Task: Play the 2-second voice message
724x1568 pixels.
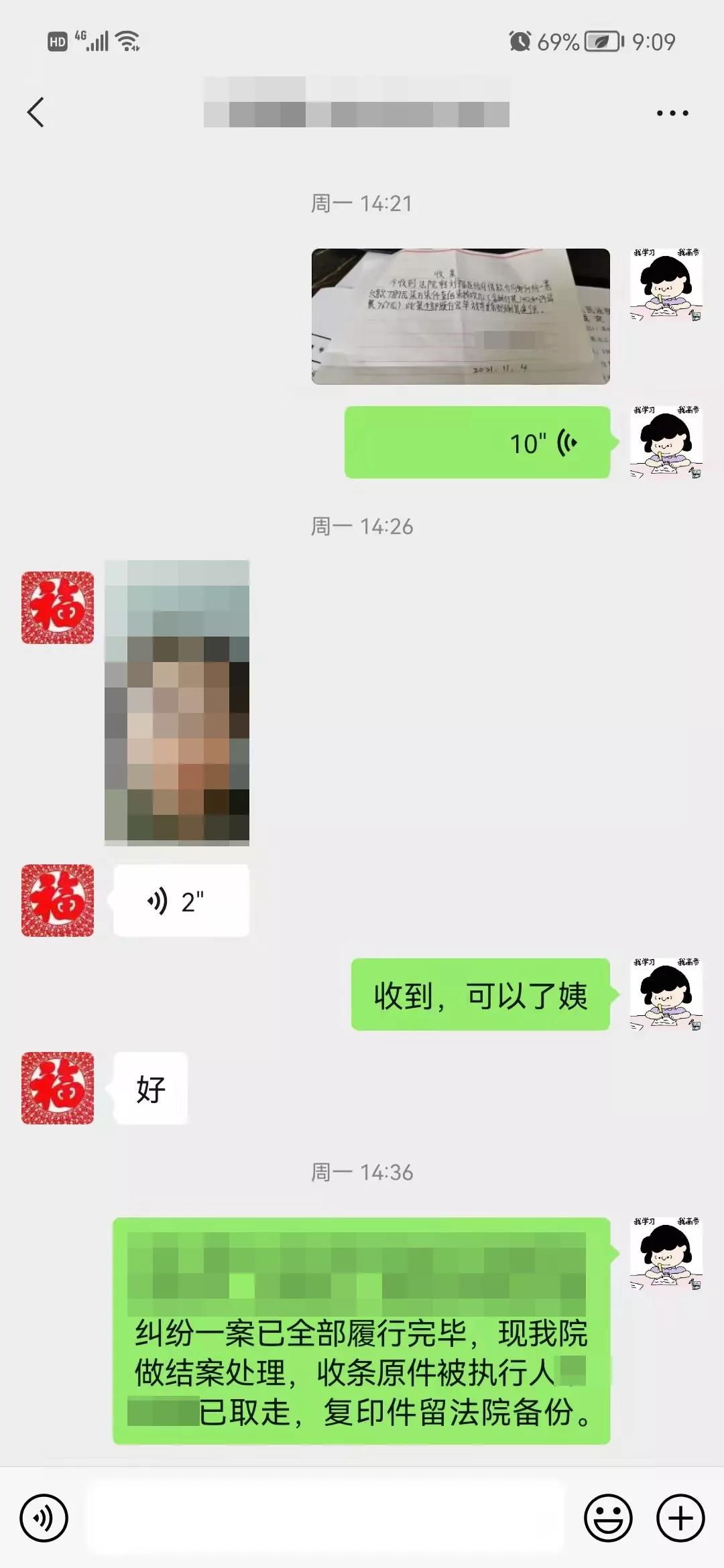Action: coord(181,901)
